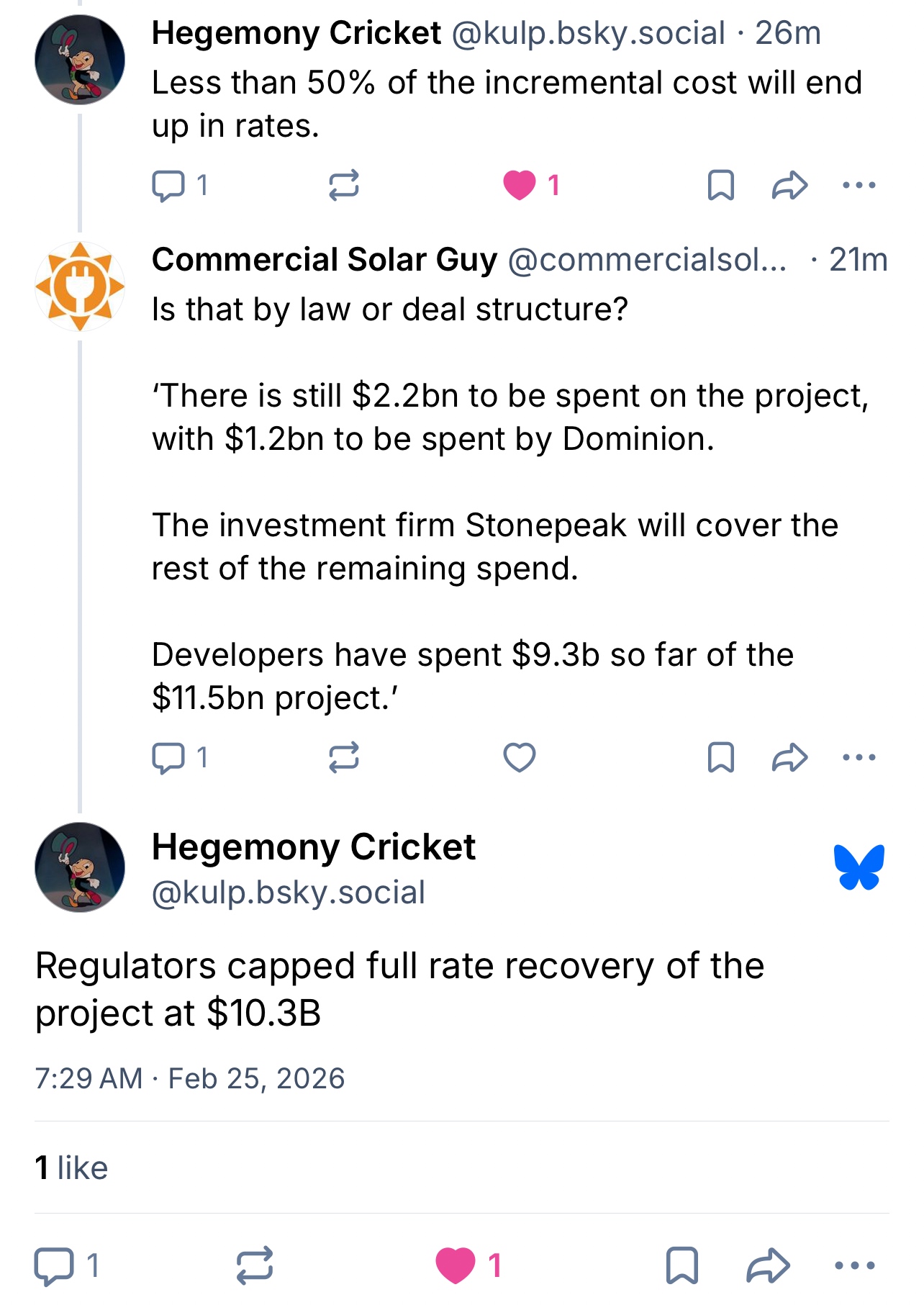The width and height of the screenshot is (924, 1305).
Task: Open more options on the $10.3B post
Action: click(854, 1265)
